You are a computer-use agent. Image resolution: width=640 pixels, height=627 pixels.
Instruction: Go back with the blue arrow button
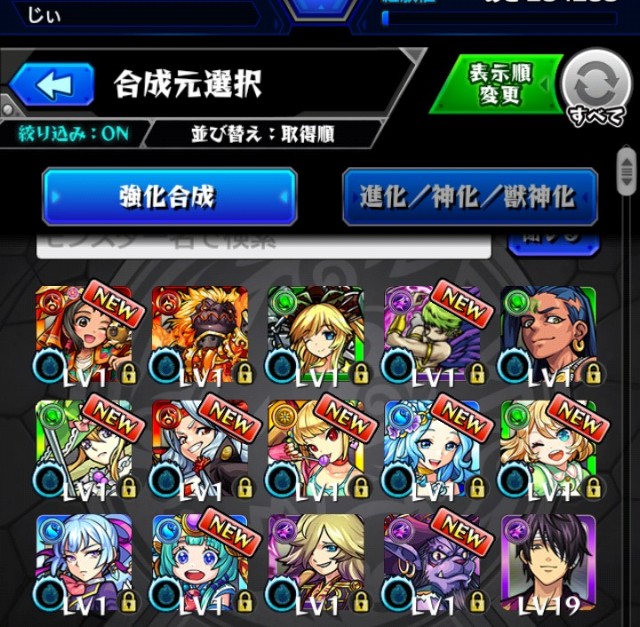click(51, 85)
